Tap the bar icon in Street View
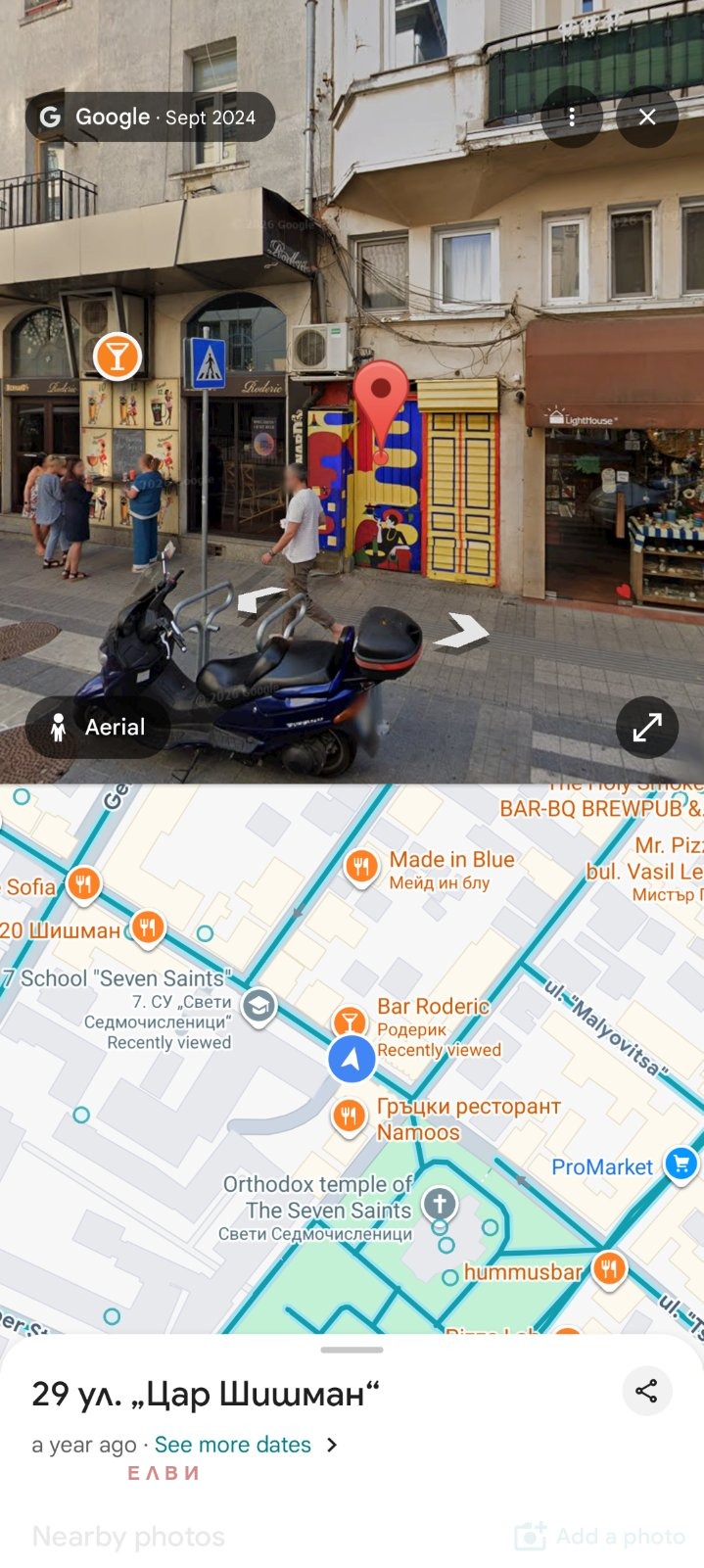Screen dimensions: 704x1568 [x=117, y=356]
